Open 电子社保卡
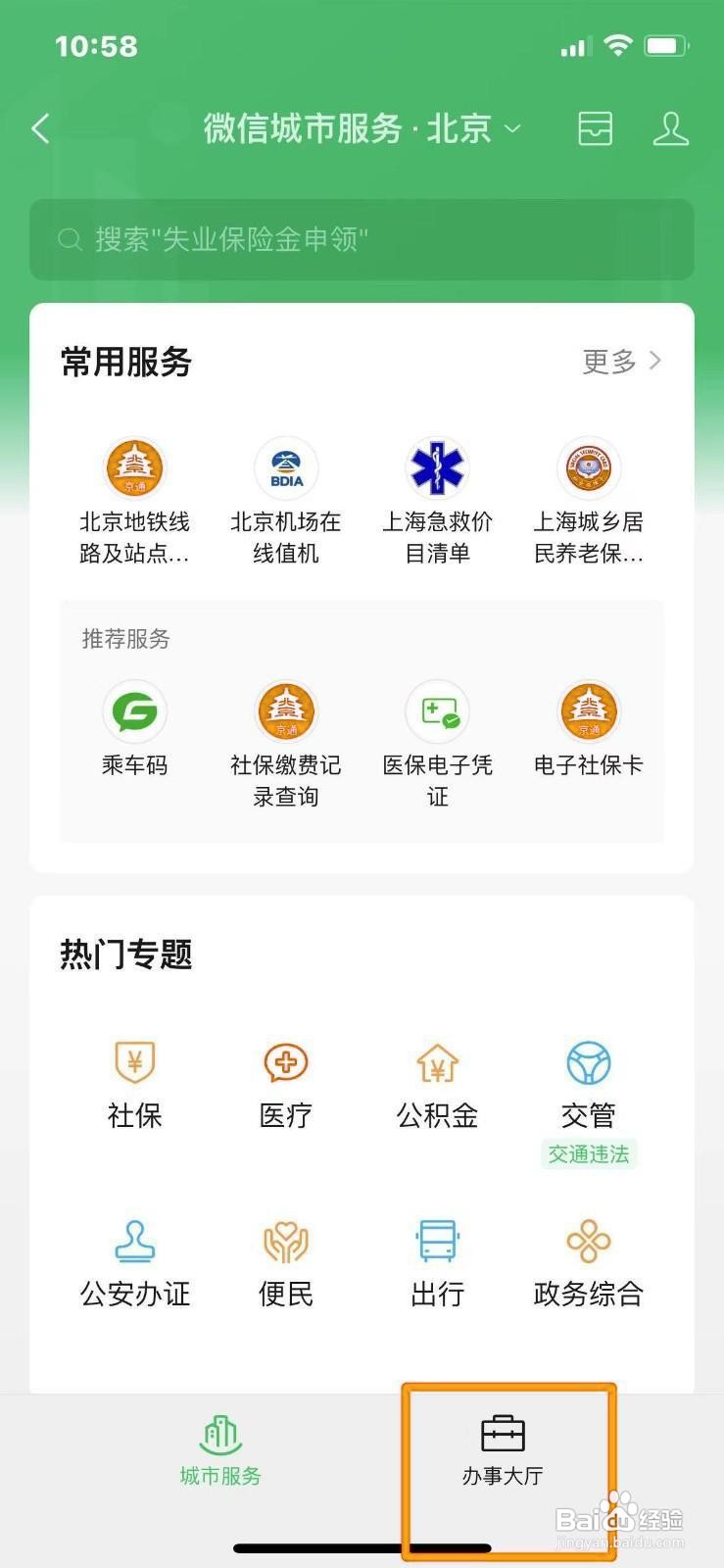This screenshot has height=1568, width=724. point(589,730)
